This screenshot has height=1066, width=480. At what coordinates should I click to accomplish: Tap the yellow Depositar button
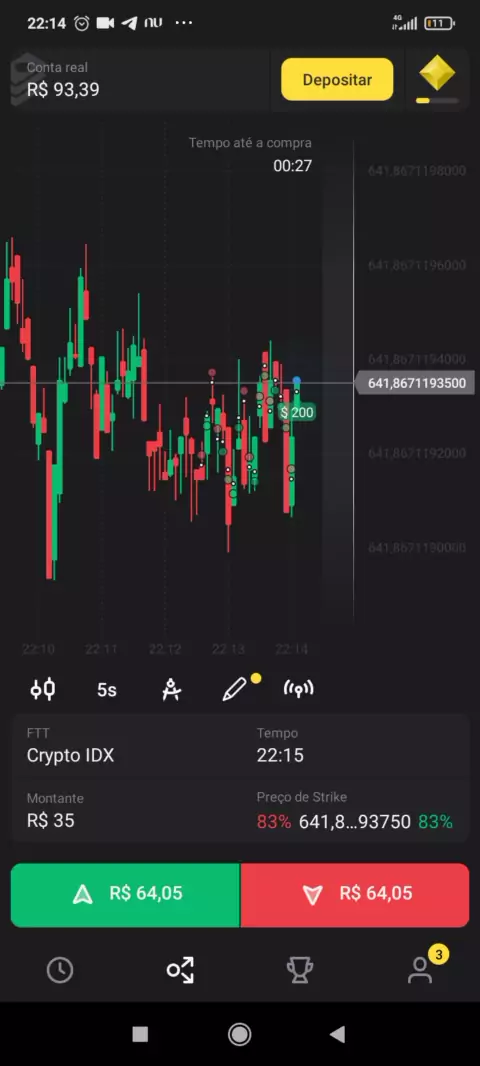coord(337,80)
